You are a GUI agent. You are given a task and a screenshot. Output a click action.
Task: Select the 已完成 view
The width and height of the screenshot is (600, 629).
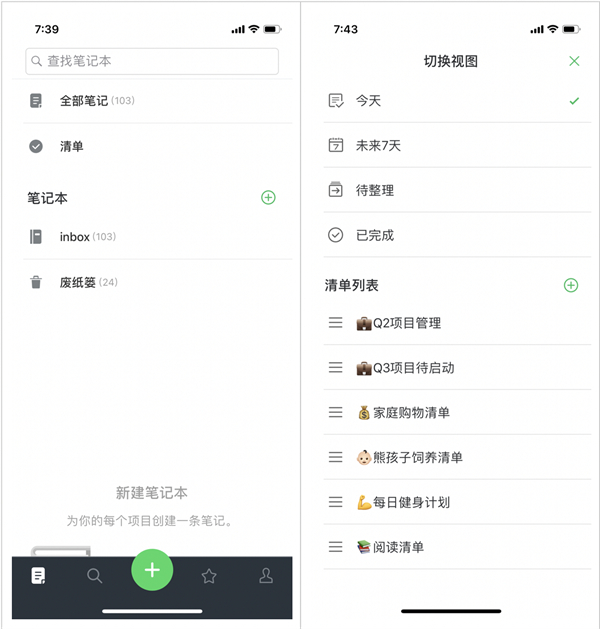click(x=374, y=236)
